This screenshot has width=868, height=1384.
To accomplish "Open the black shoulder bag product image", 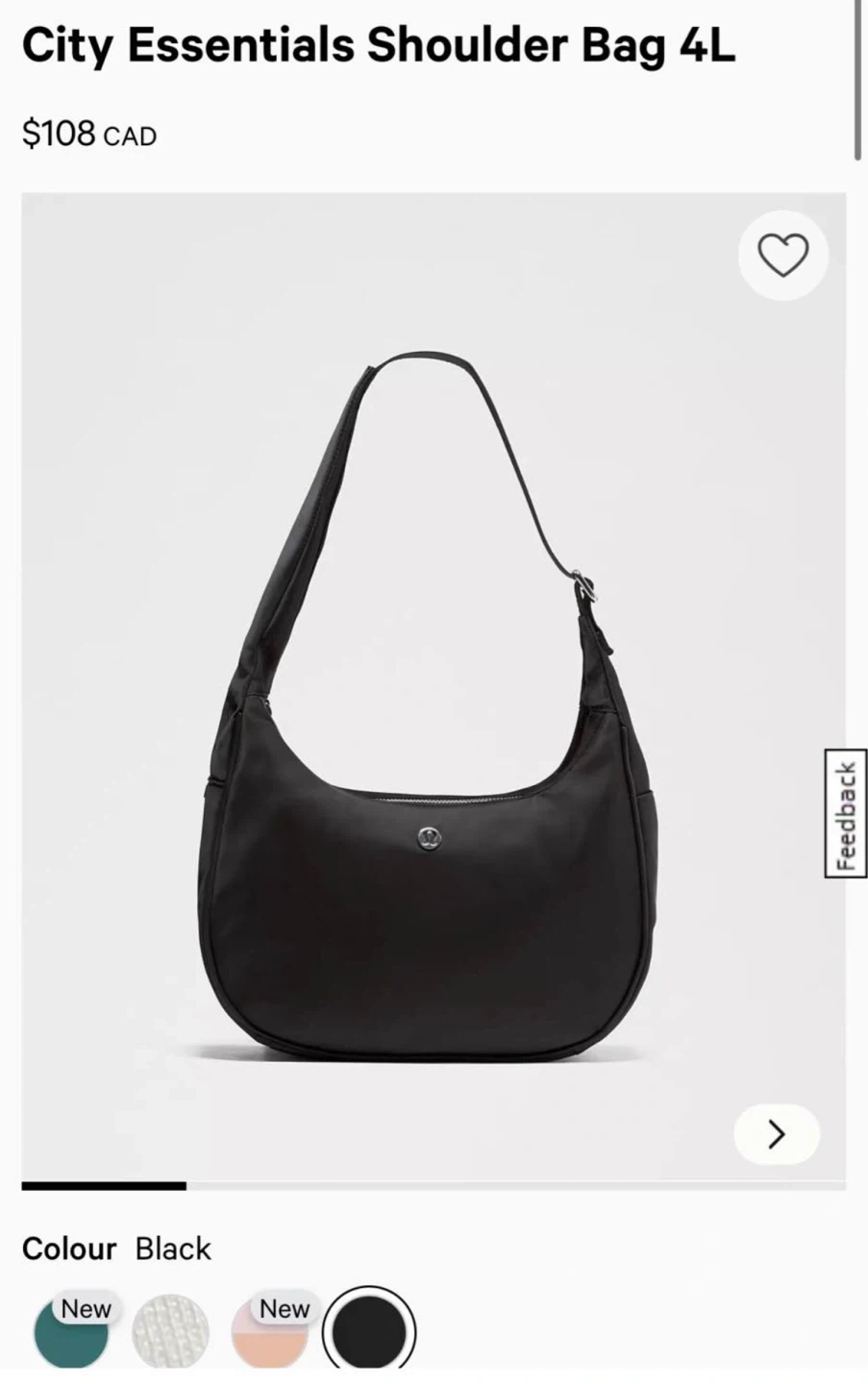I will (x=434, y=686).
